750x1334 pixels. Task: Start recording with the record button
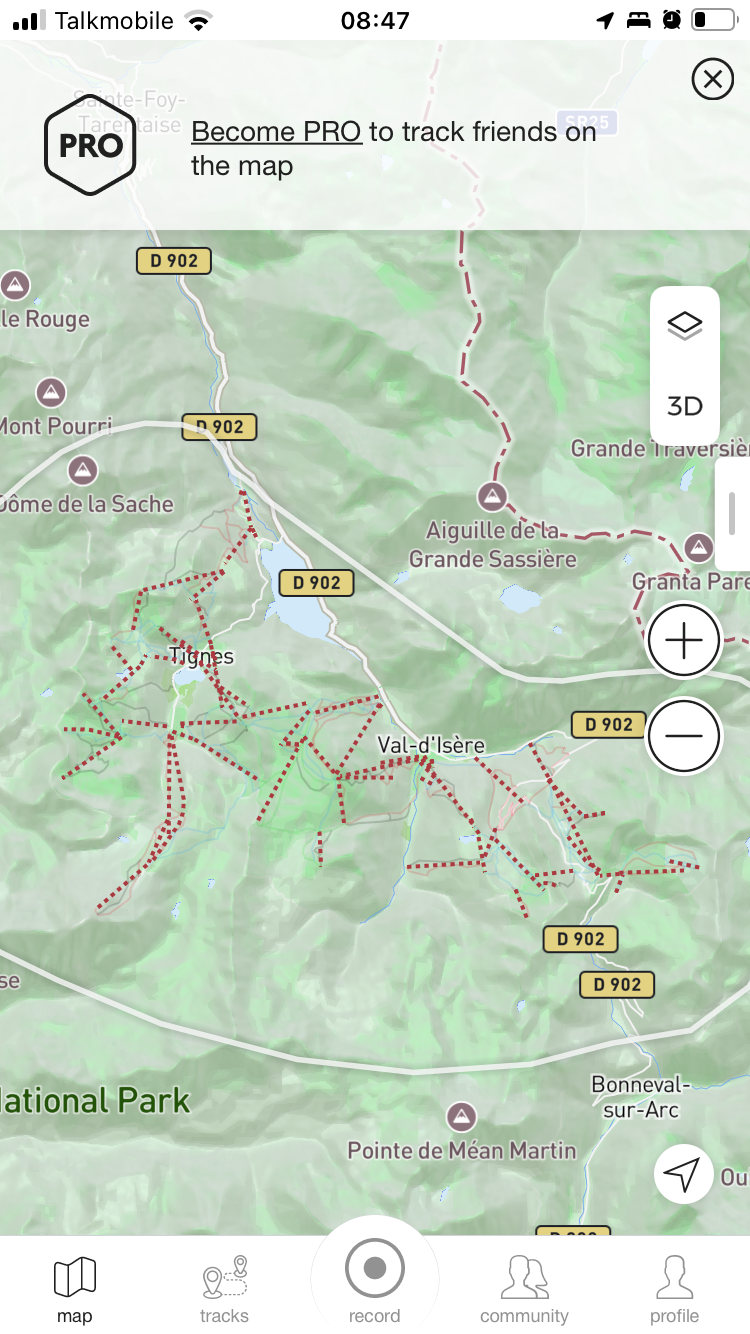(375, 1270)
